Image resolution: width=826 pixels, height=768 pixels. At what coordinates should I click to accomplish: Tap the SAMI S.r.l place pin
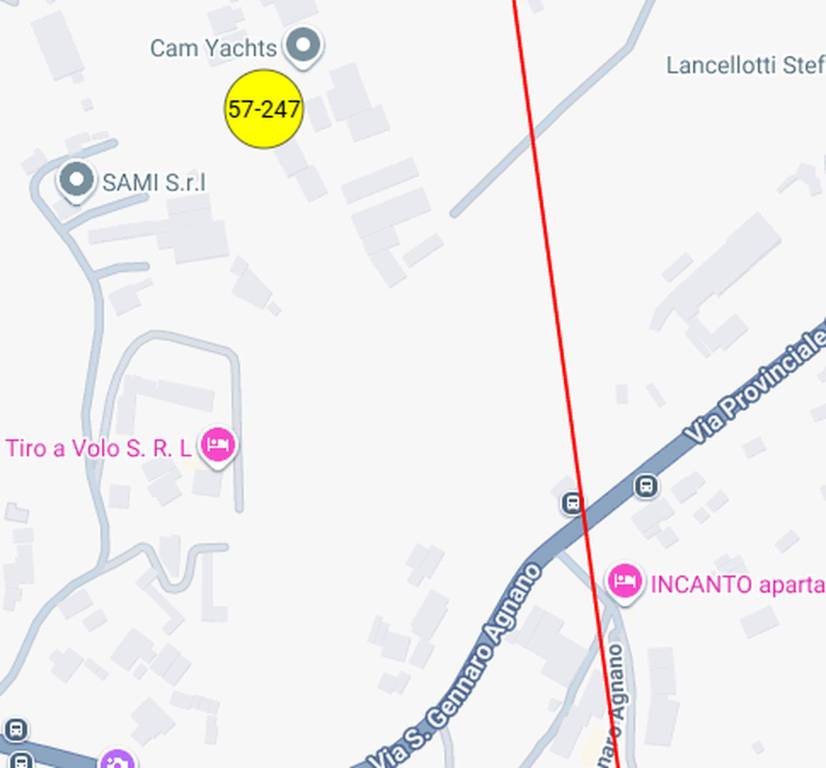point(75,181)
